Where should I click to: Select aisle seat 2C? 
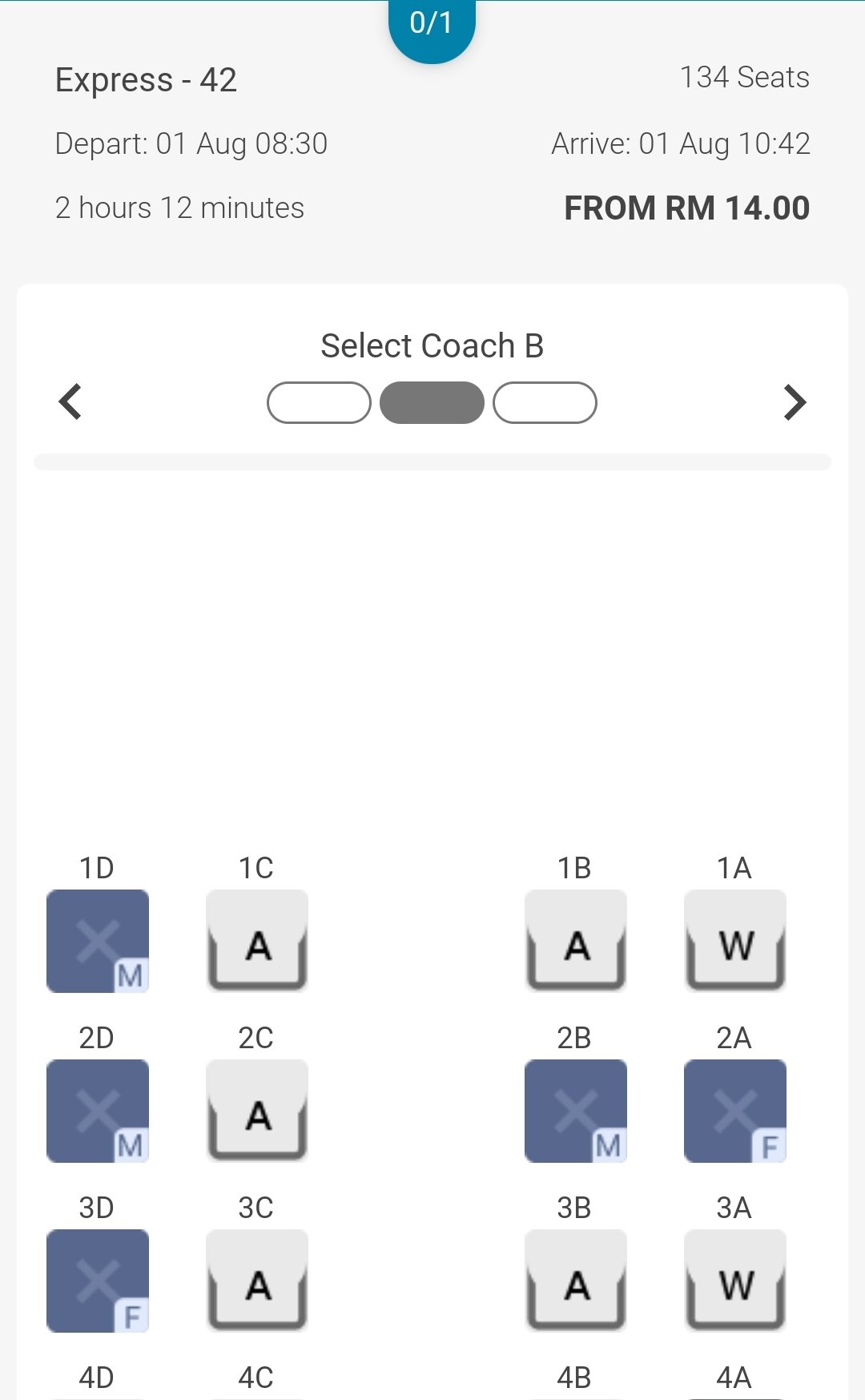click(257, 1111)
